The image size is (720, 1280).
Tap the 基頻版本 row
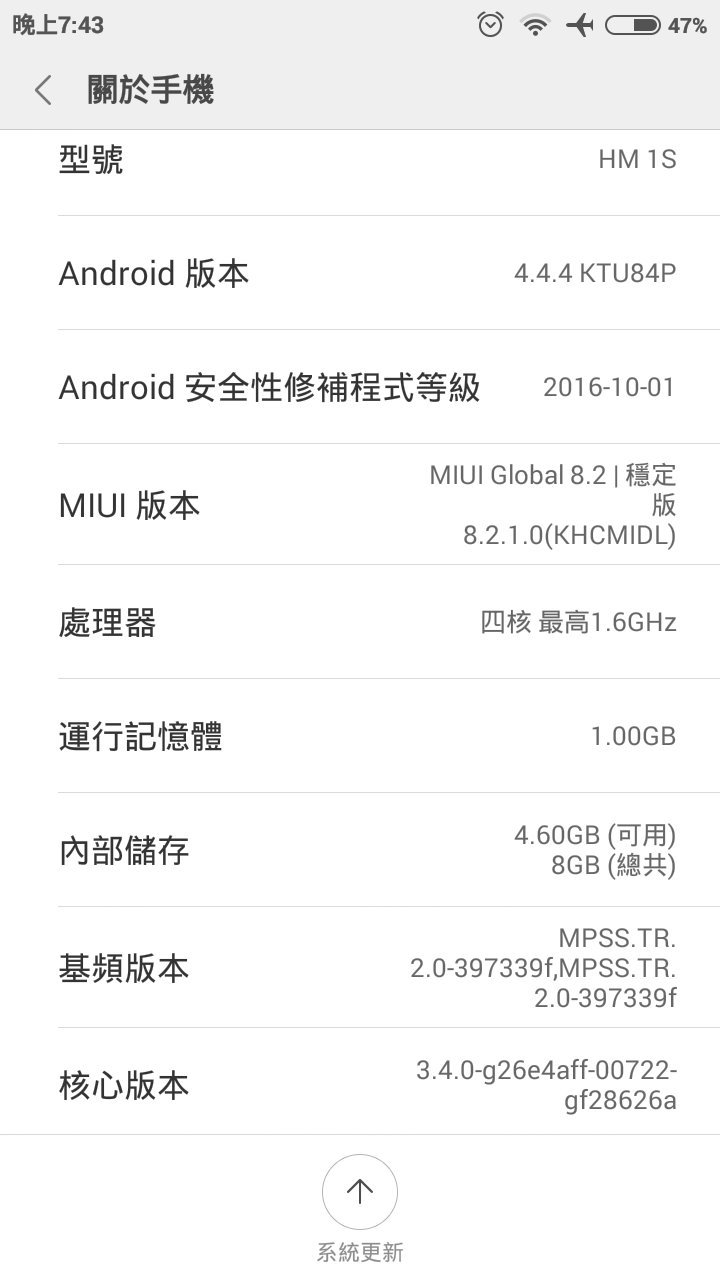pyautogui.click(x=360, y=968)
